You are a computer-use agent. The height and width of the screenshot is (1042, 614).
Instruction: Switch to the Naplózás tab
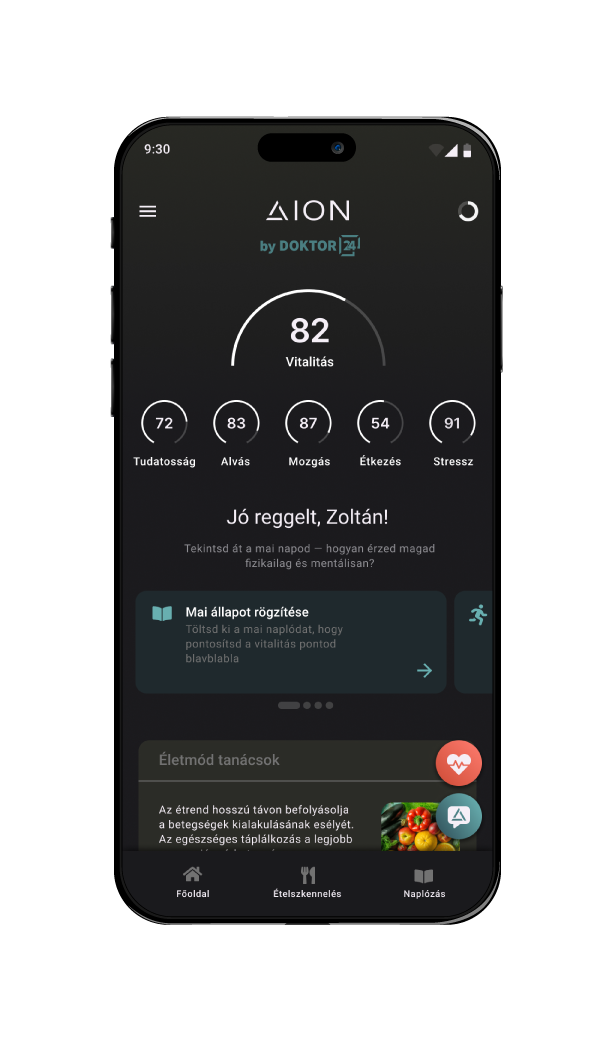(423, 882)
